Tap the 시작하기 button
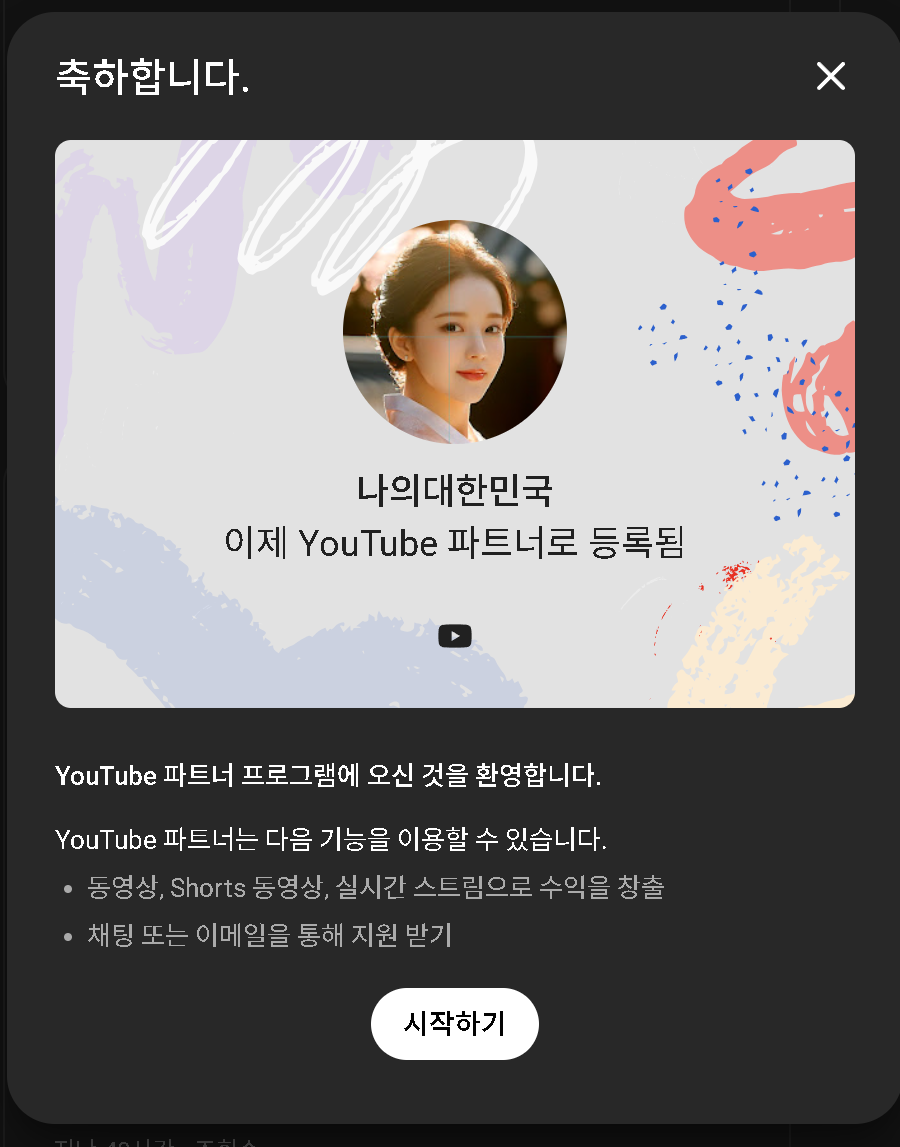 tap(454, 1023)
